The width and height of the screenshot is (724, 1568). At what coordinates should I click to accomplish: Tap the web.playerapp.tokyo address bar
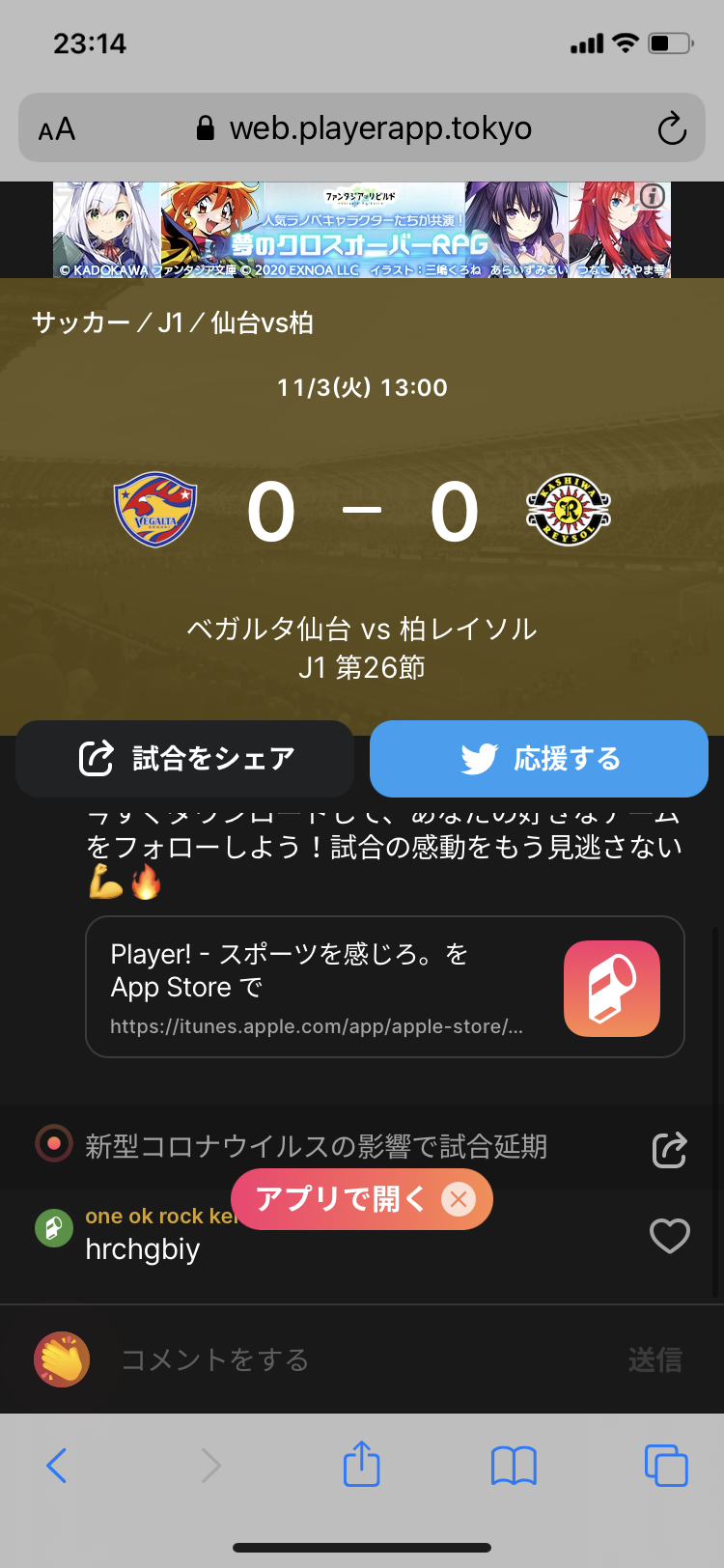pyautogui.click(x=367, y=128)
